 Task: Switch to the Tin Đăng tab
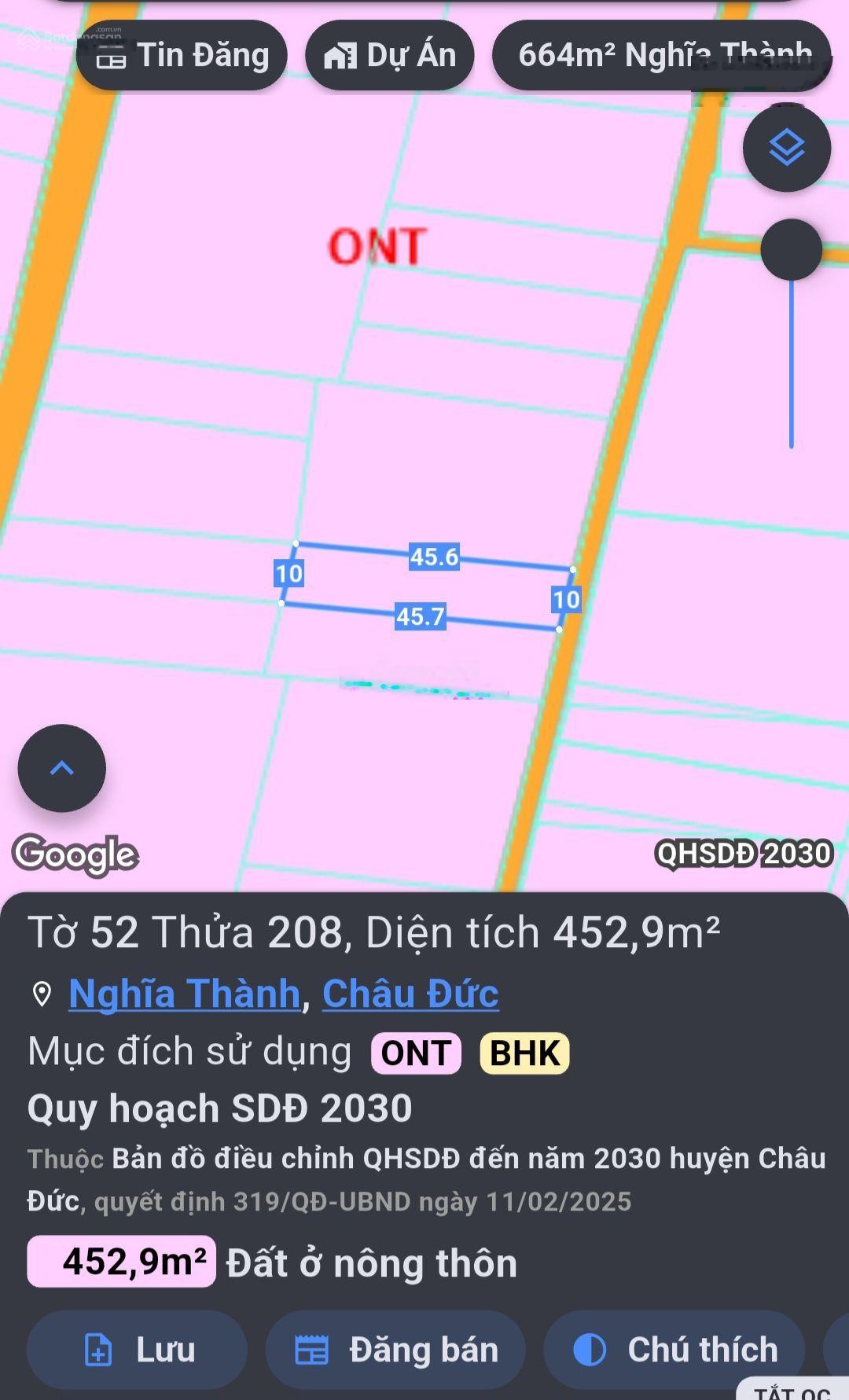[182, 55]
